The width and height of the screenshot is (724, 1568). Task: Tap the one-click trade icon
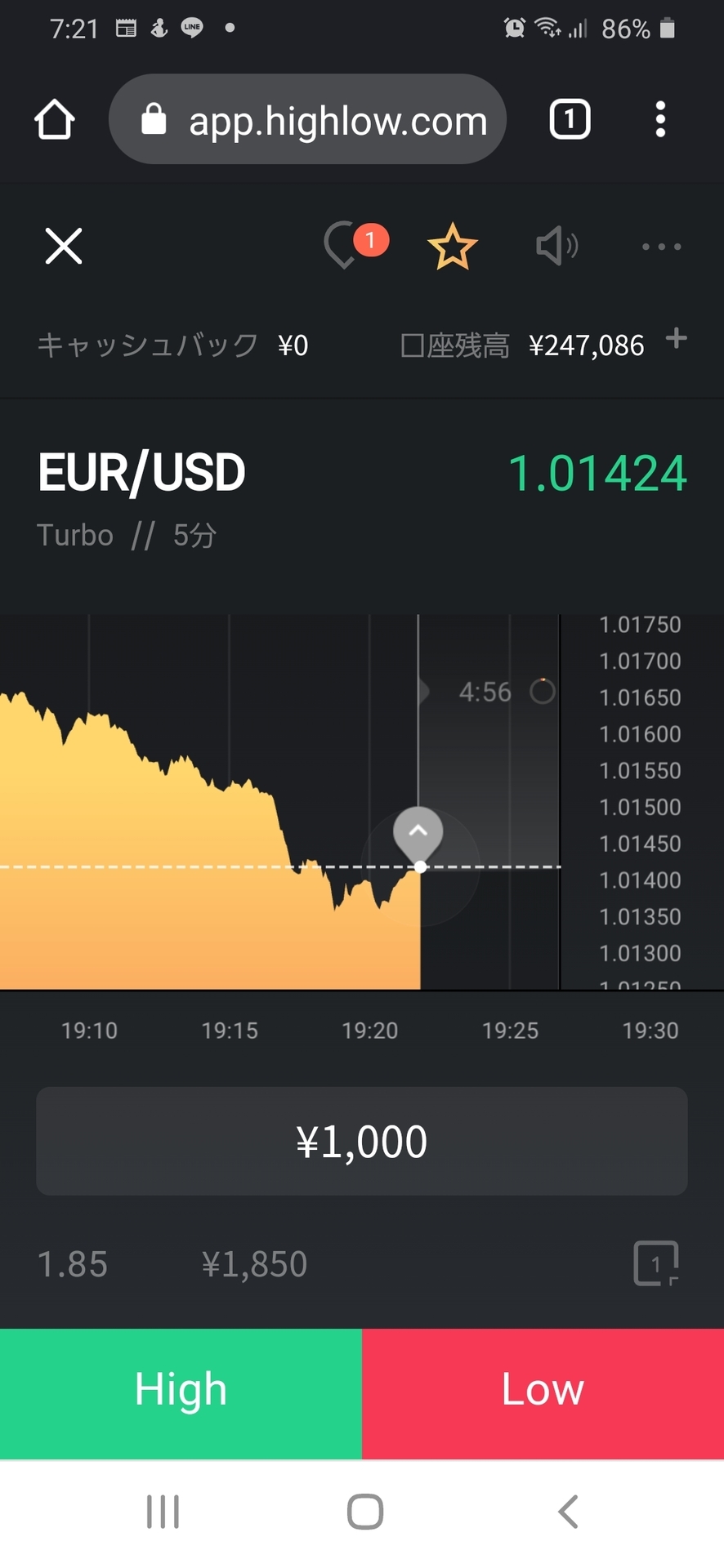[x=656, y=1263]
